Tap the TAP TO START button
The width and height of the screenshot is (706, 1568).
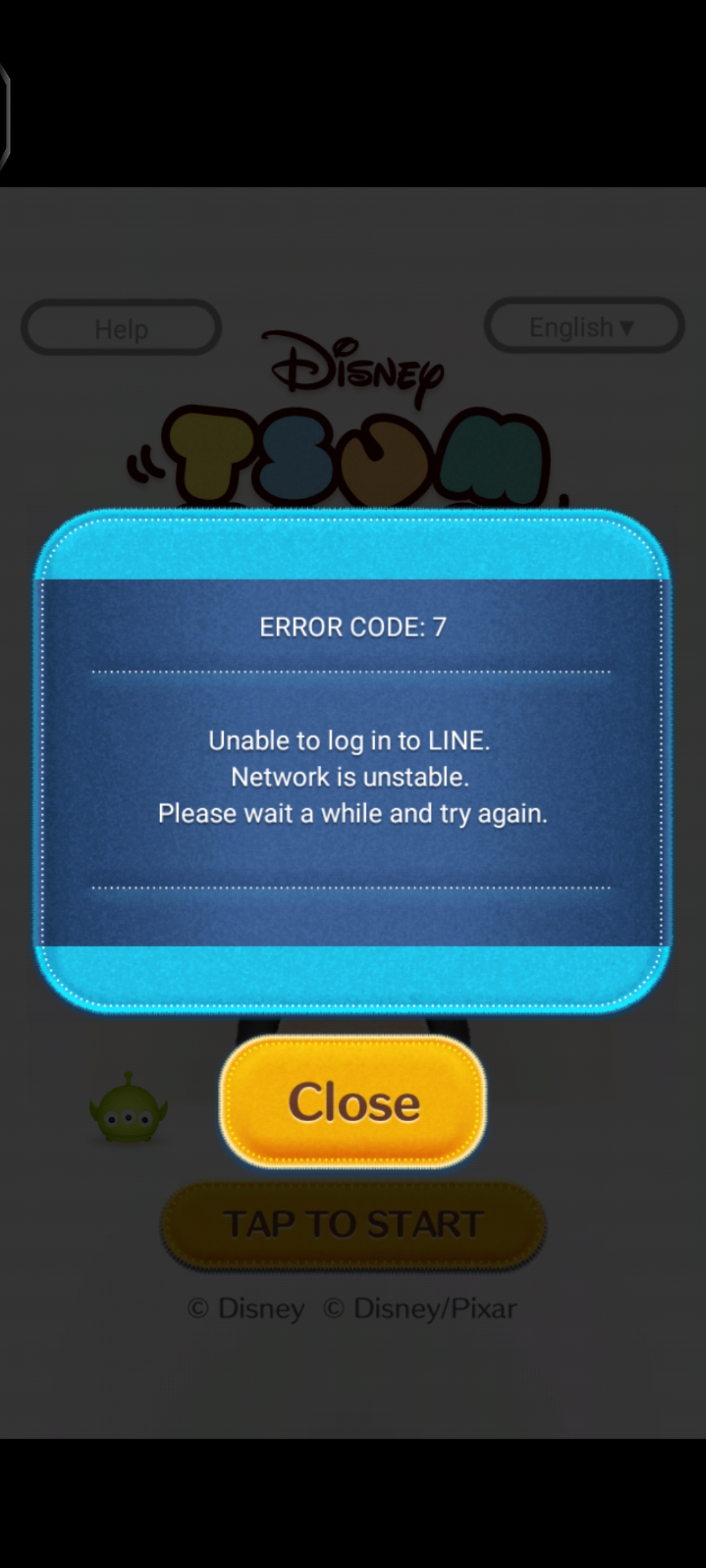click(x=353, y=1224)
